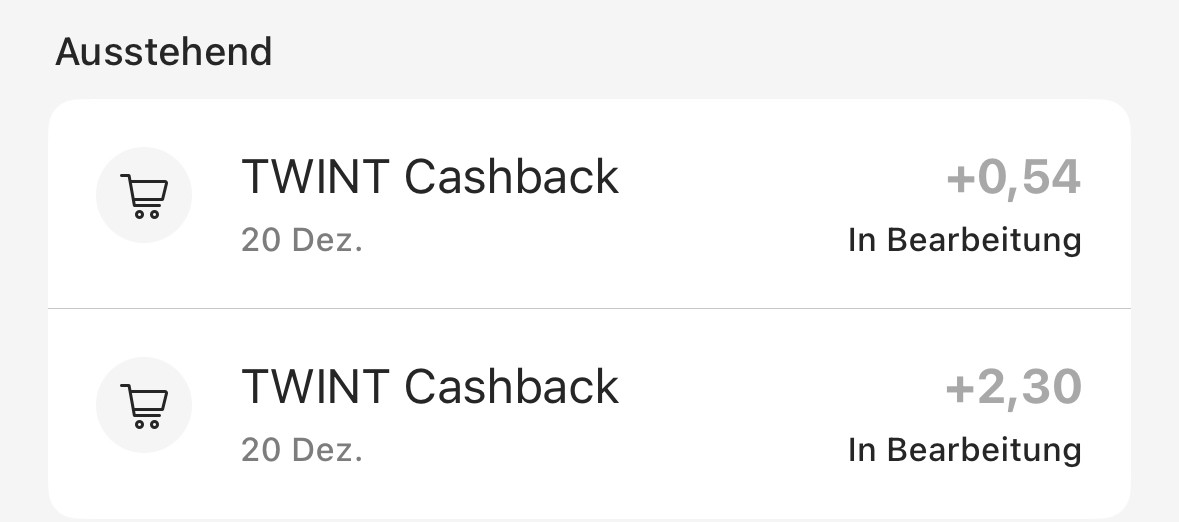Open the pending +2,30 TWINT Cashback transaction
This screenshot has height=522, width=1179.
coord(588,414)
